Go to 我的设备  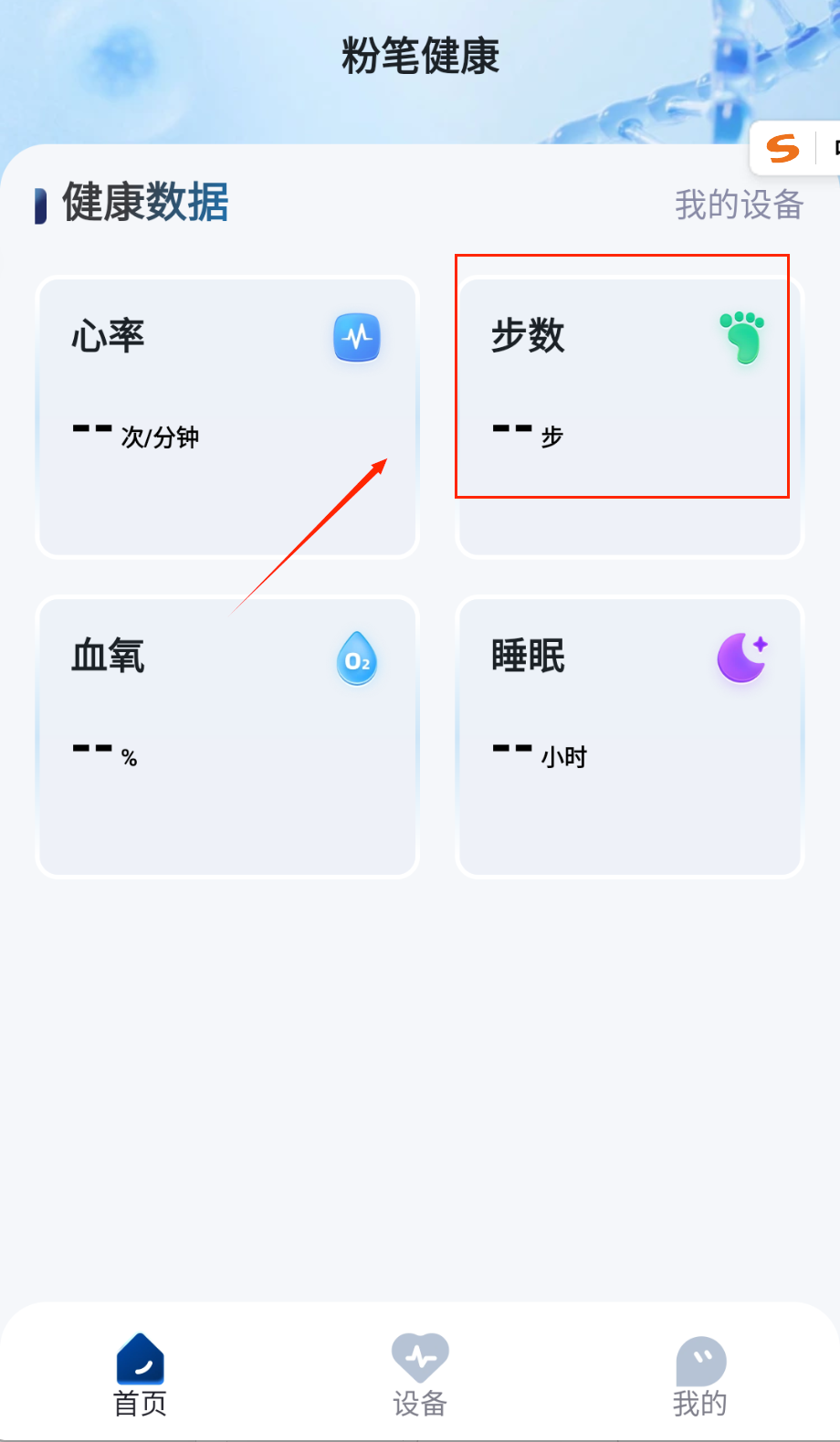click(x=739, y=205)
